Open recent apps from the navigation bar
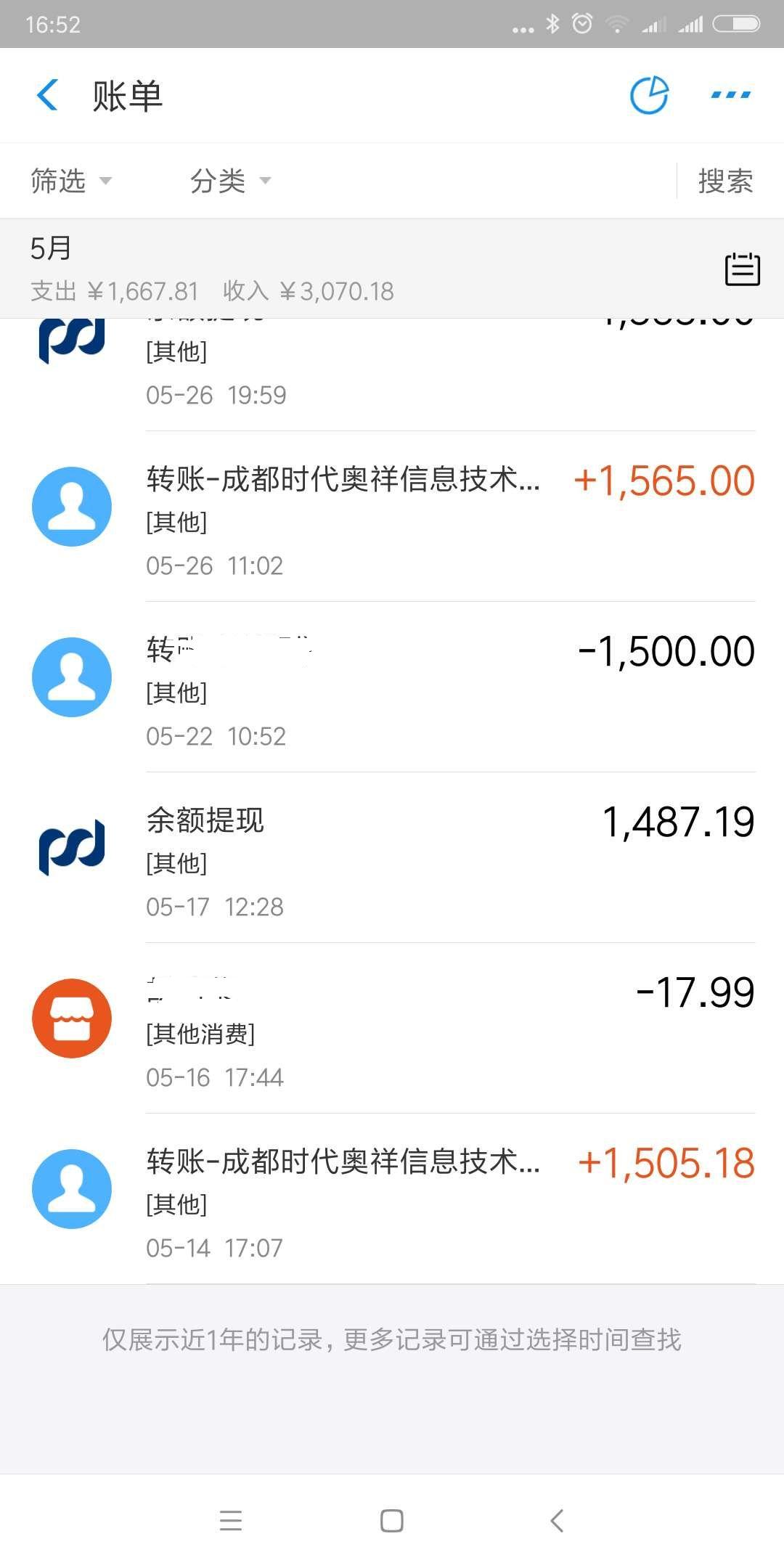Screen dimensions: 784x1568 pyautogui.click(x=231, y=1521)
